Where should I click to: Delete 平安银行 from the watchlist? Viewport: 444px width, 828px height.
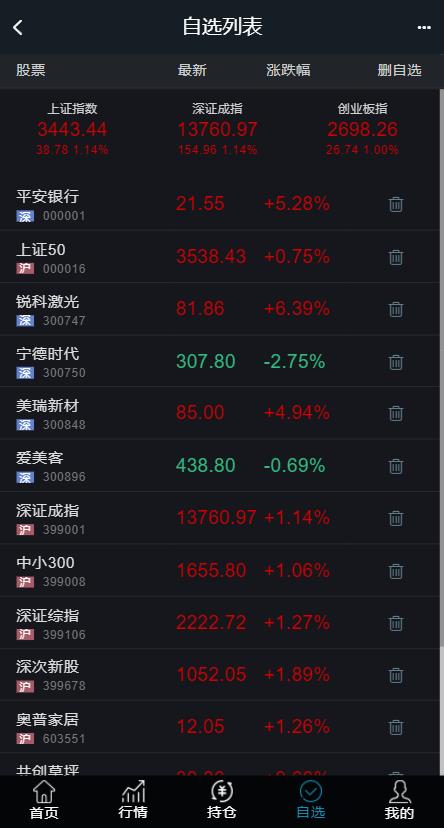click(396, 204)
